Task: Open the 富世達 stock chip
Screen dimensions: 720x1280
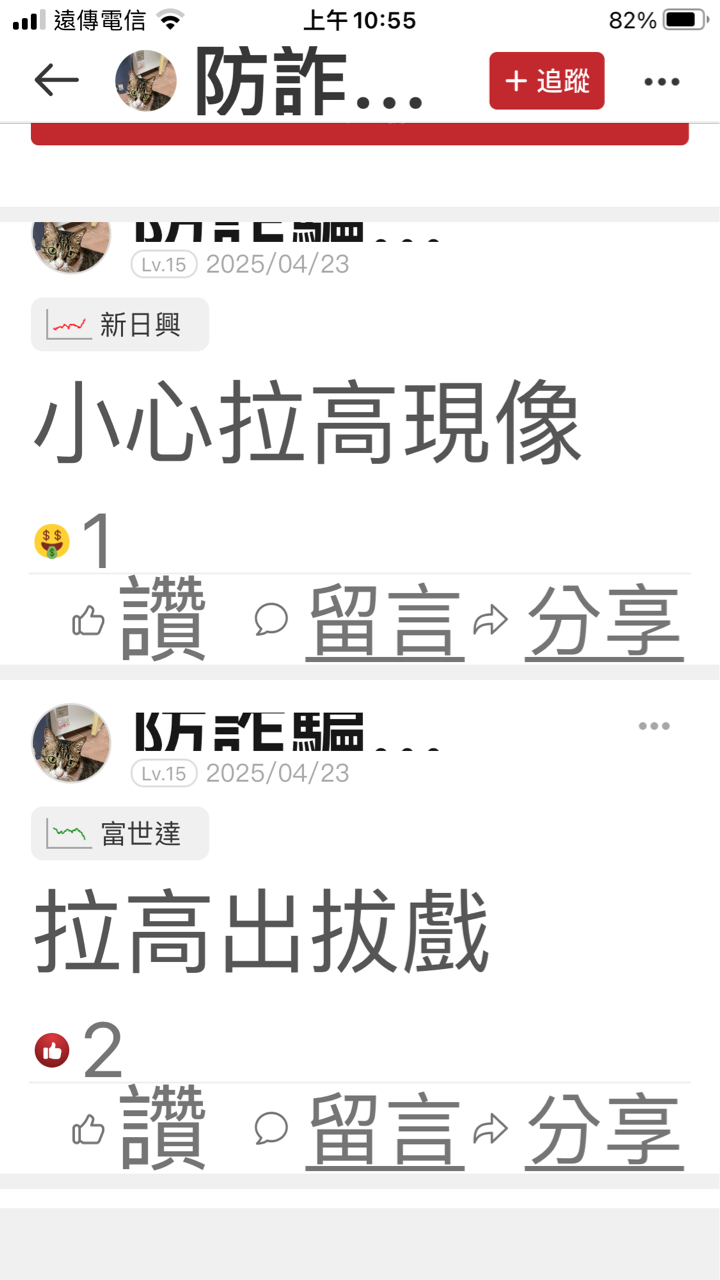Action: pyautogui.click(x=120, y=833)
